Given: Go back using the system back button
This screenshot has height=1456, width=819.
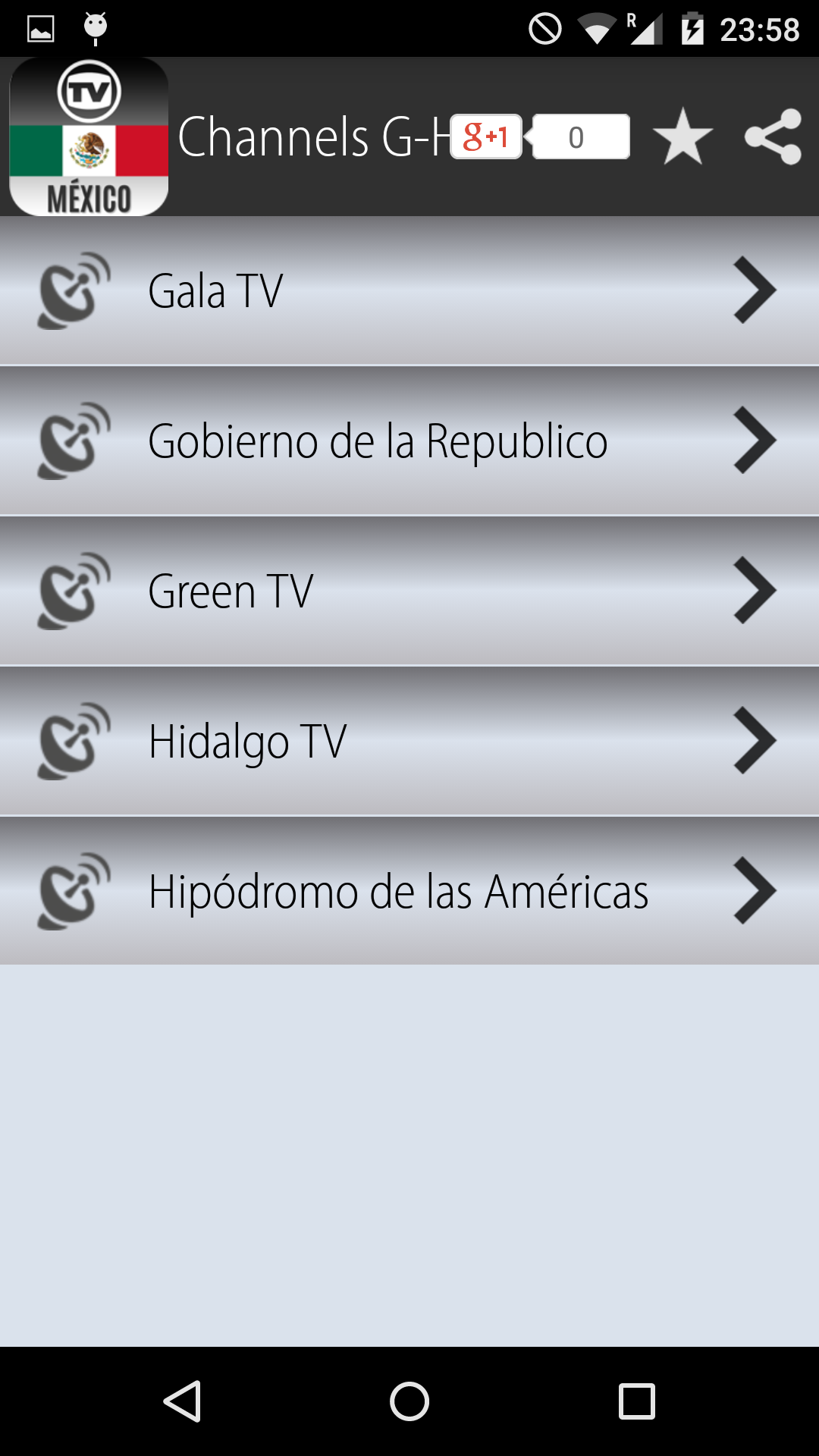Looking at the screenshot, I should (x=182, y=1401).
